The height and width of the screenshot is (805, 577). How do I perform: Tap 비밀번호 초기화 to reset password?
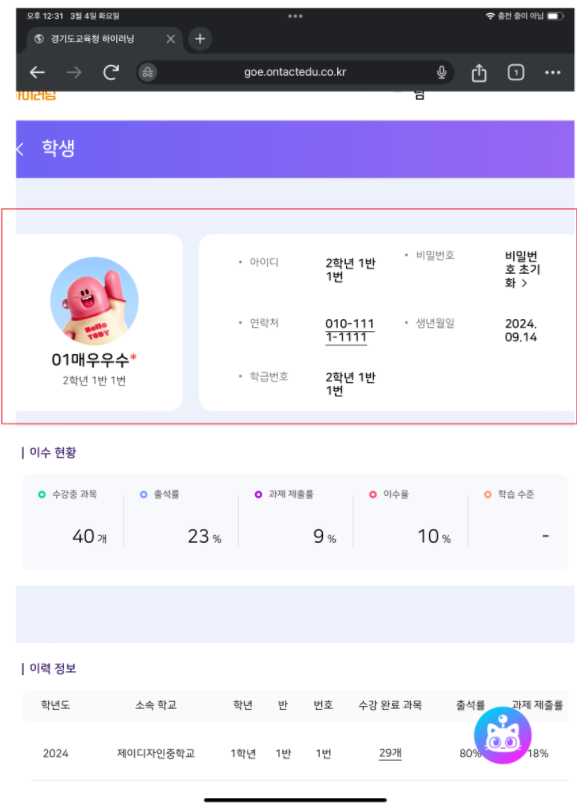522,270
